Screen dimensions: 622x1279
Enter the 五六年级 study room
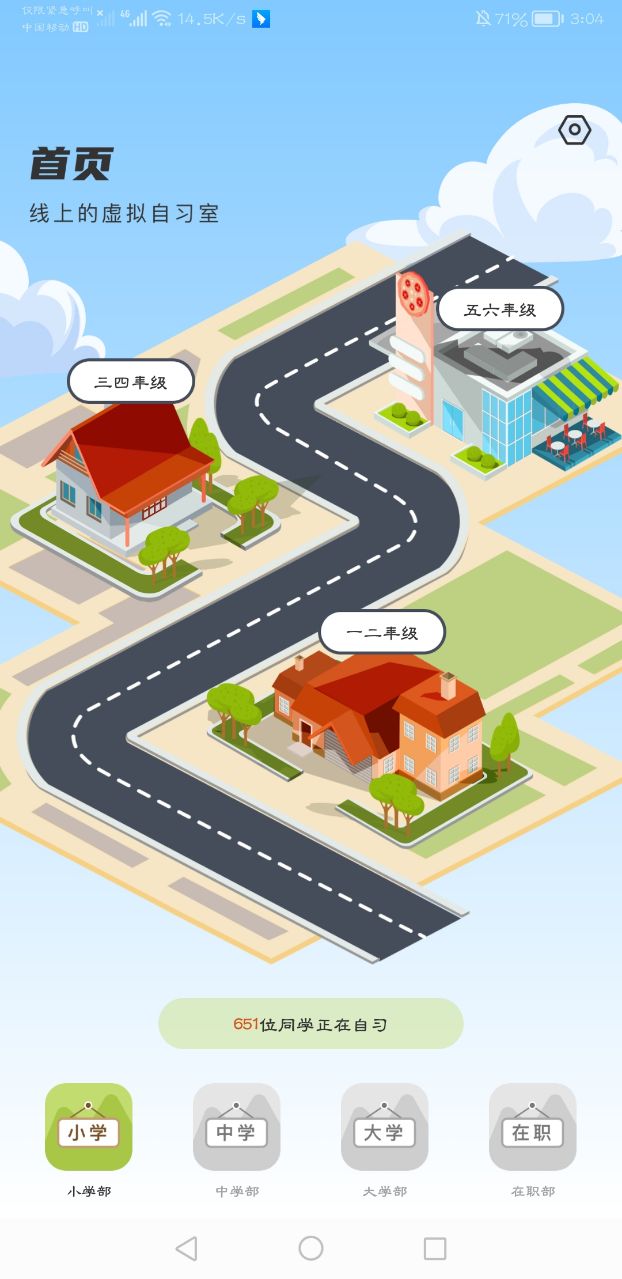tap(500, 309)
